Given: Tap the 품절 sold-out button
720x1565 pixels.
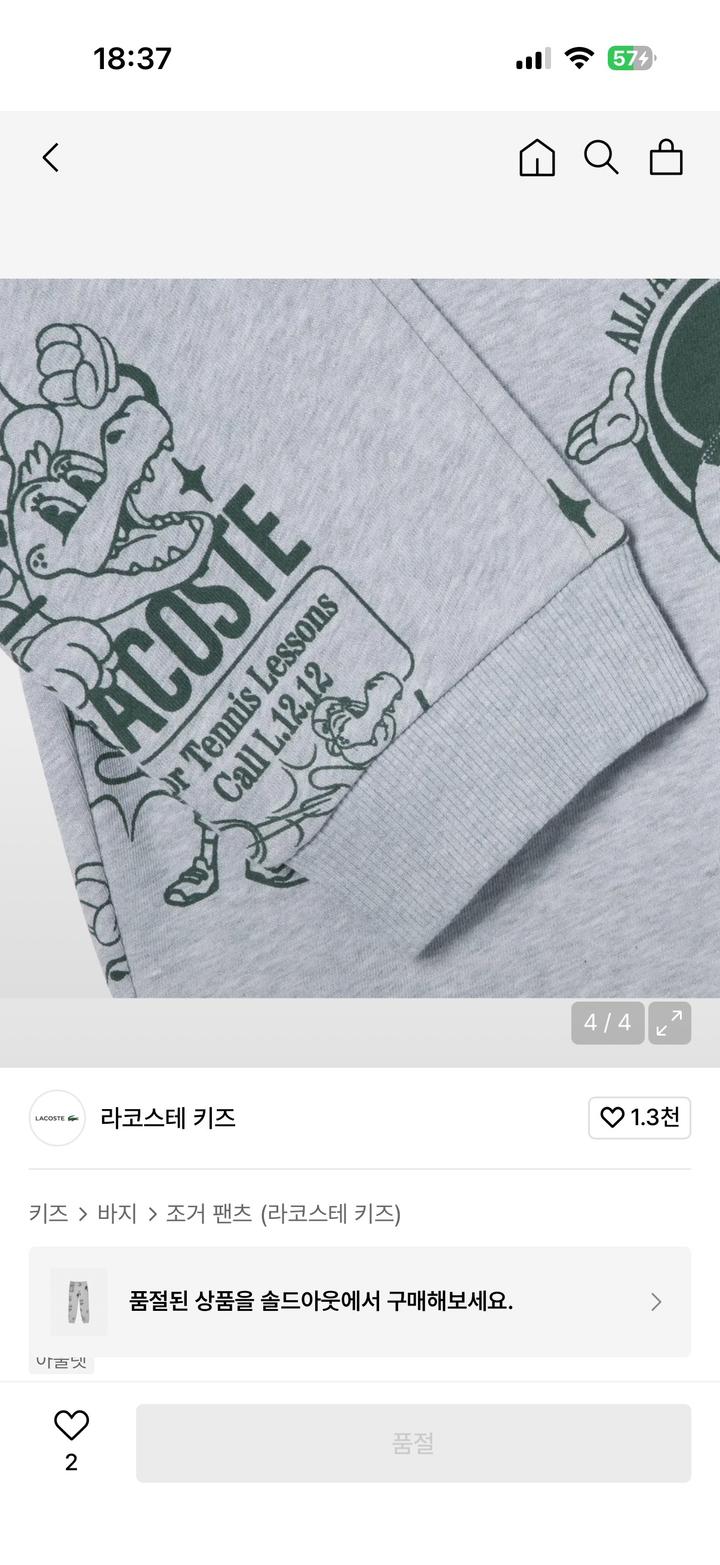Looking at the screenshot, I should tap(413, 1443).
